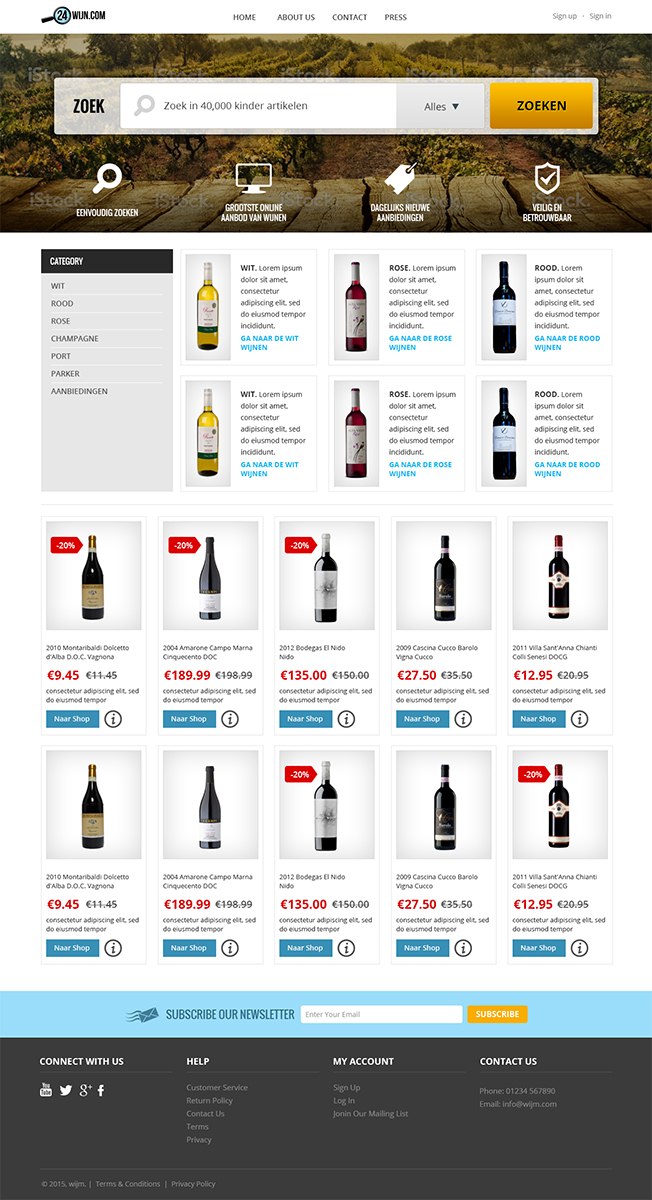Open Return Policy link

(x=209, y=1100)
